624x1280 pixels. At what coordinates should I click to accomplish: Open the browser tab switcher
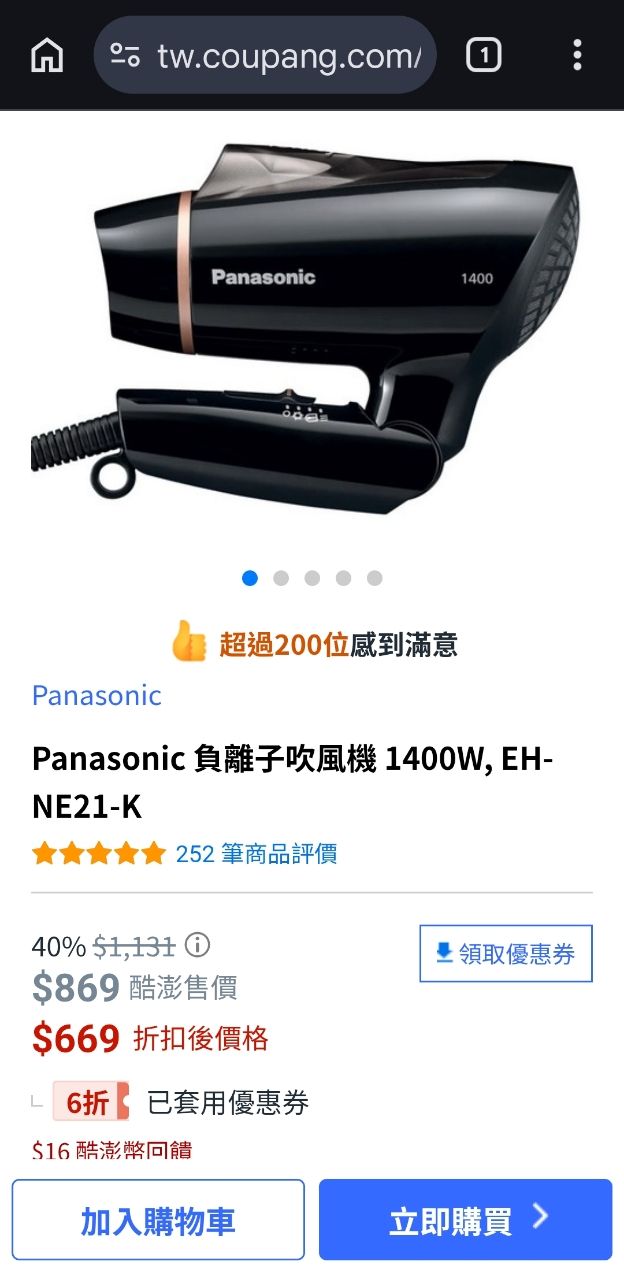click(x=483, y=56)
